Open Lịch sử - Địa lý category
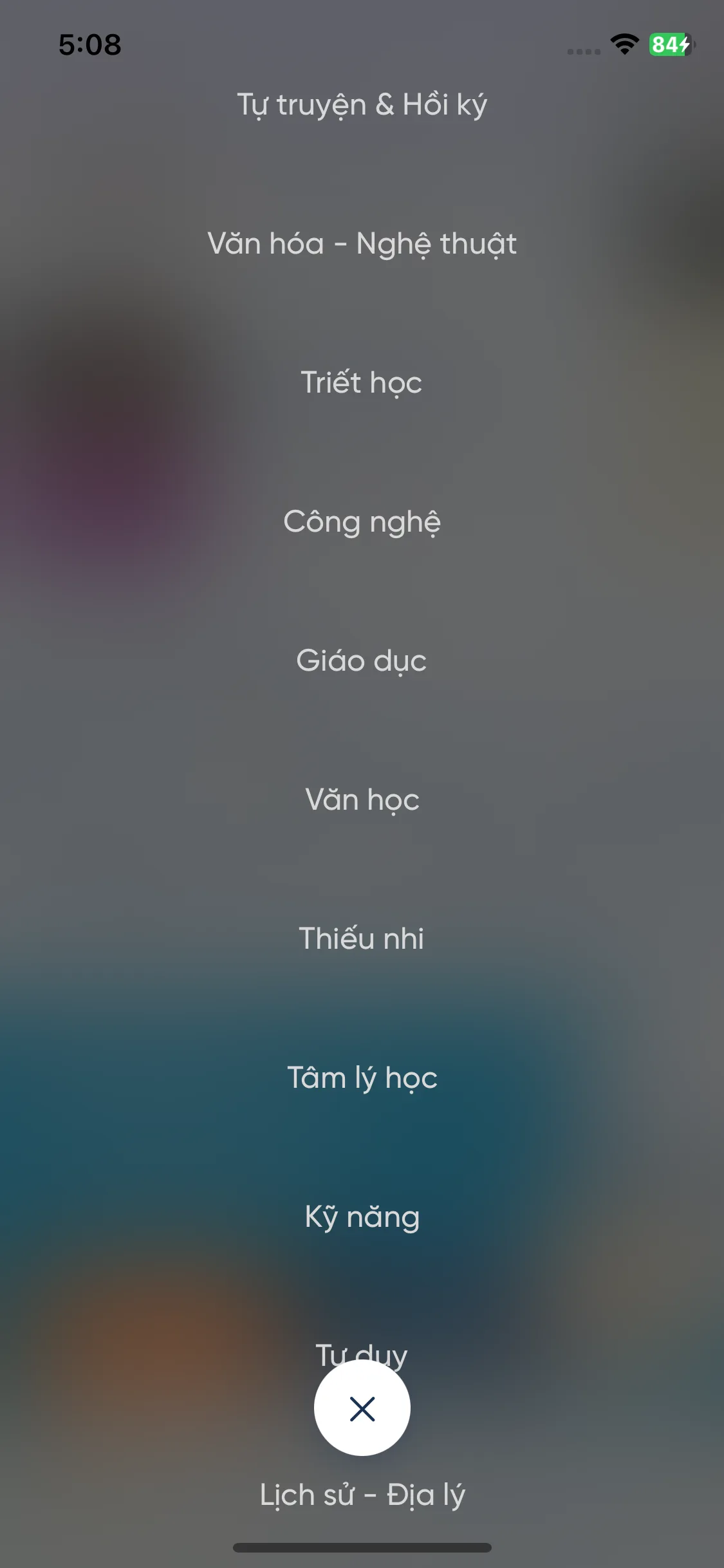The width and height of the screenshot is (724, 1568). (x=362, y=1495)
